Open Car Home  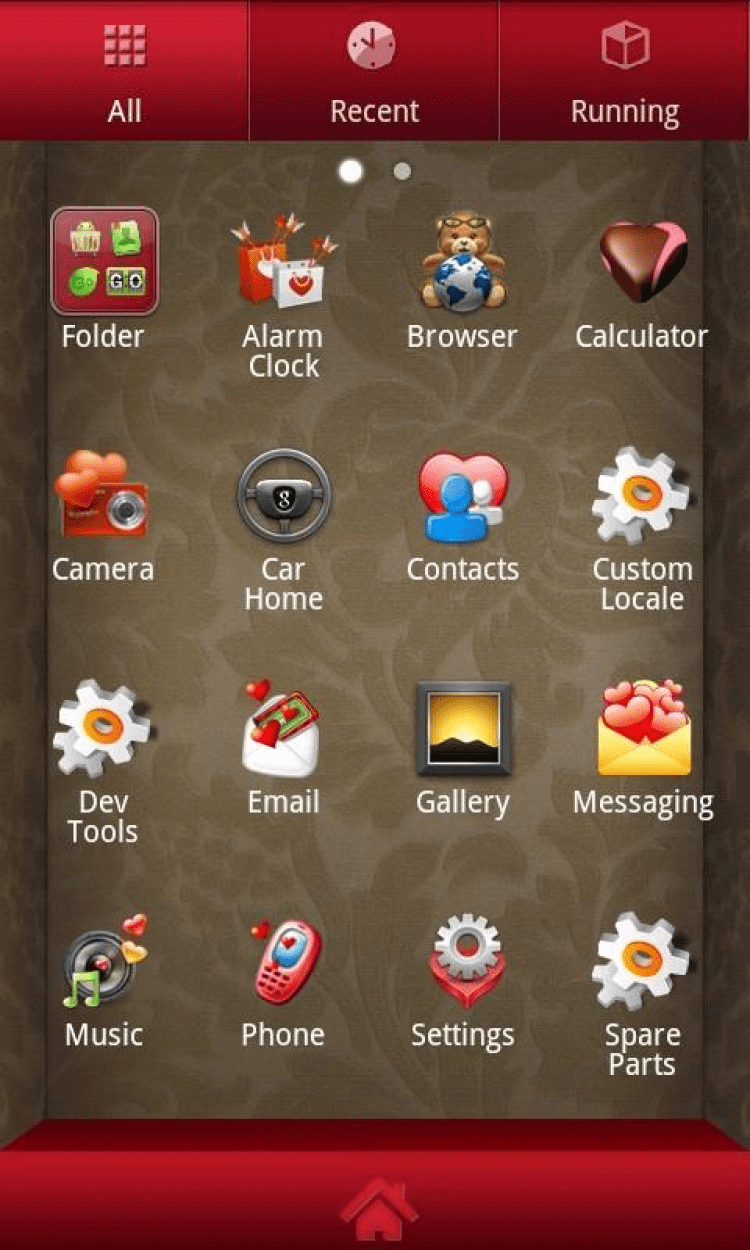(284, 496)
